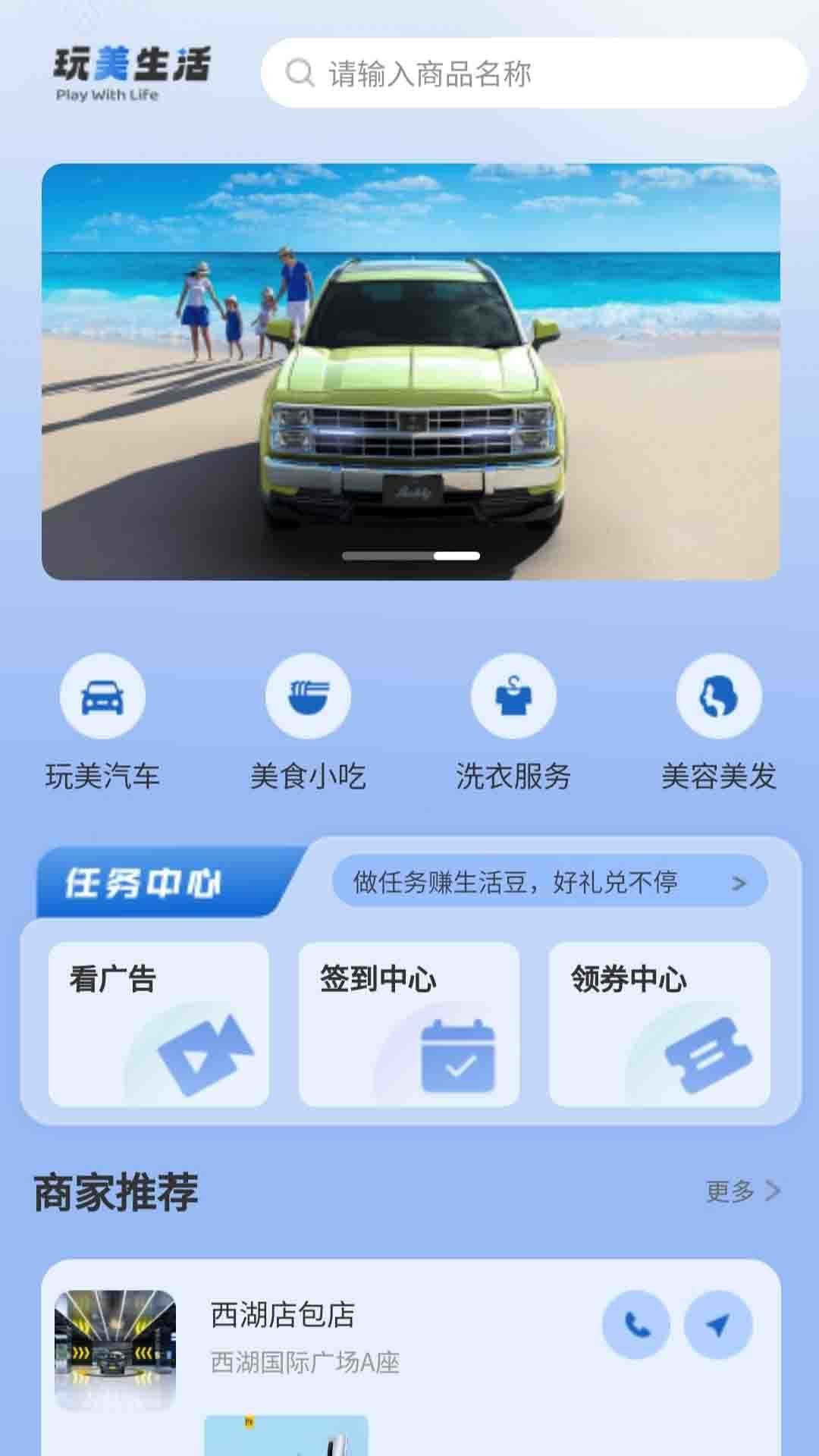Screen dimensions: 819x1456
Task: Open 做任务赚生活豆 task center link
Action: point(549,882)
